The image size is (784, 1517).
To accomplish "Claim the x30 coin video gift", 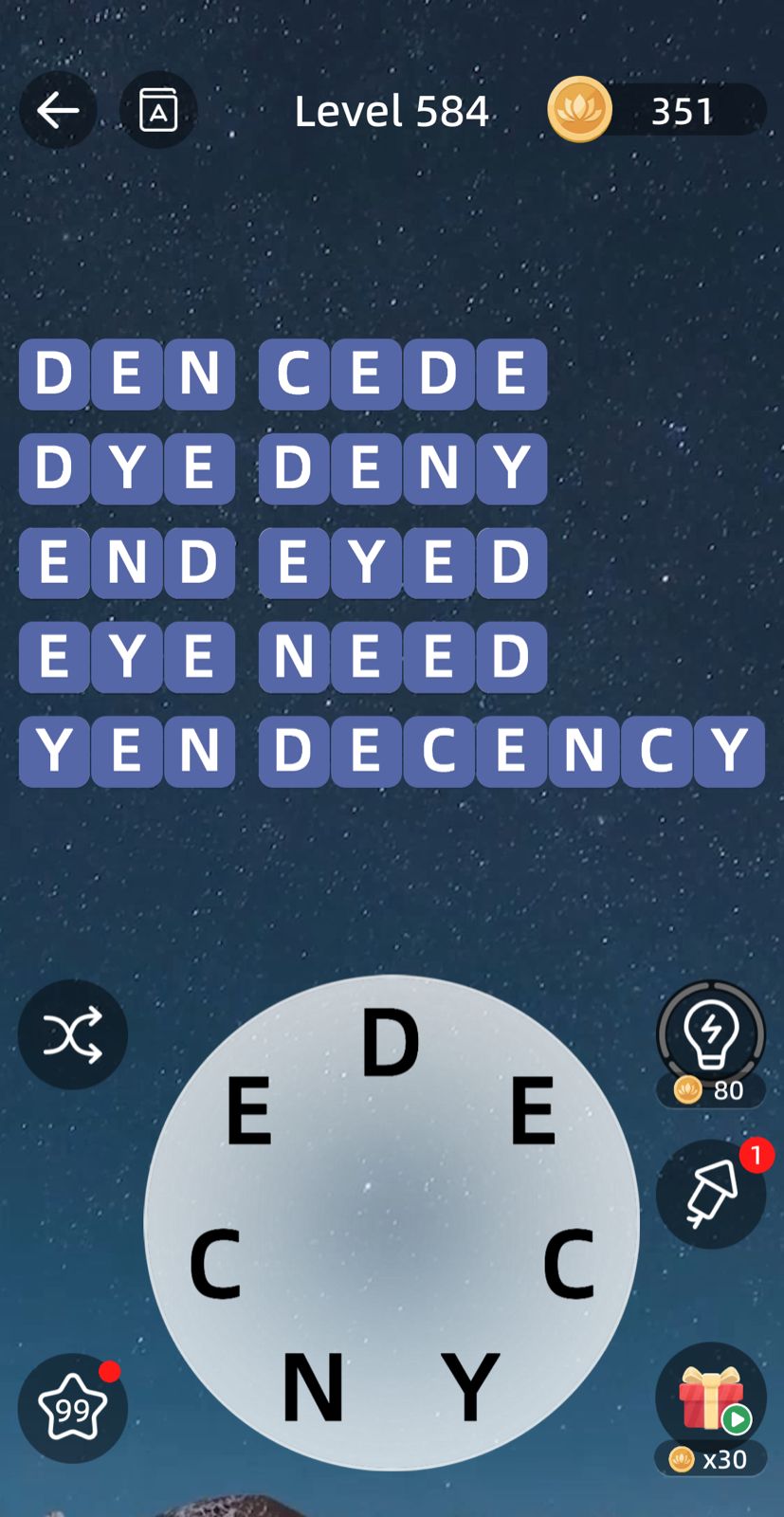I will tap(710, 1399).
